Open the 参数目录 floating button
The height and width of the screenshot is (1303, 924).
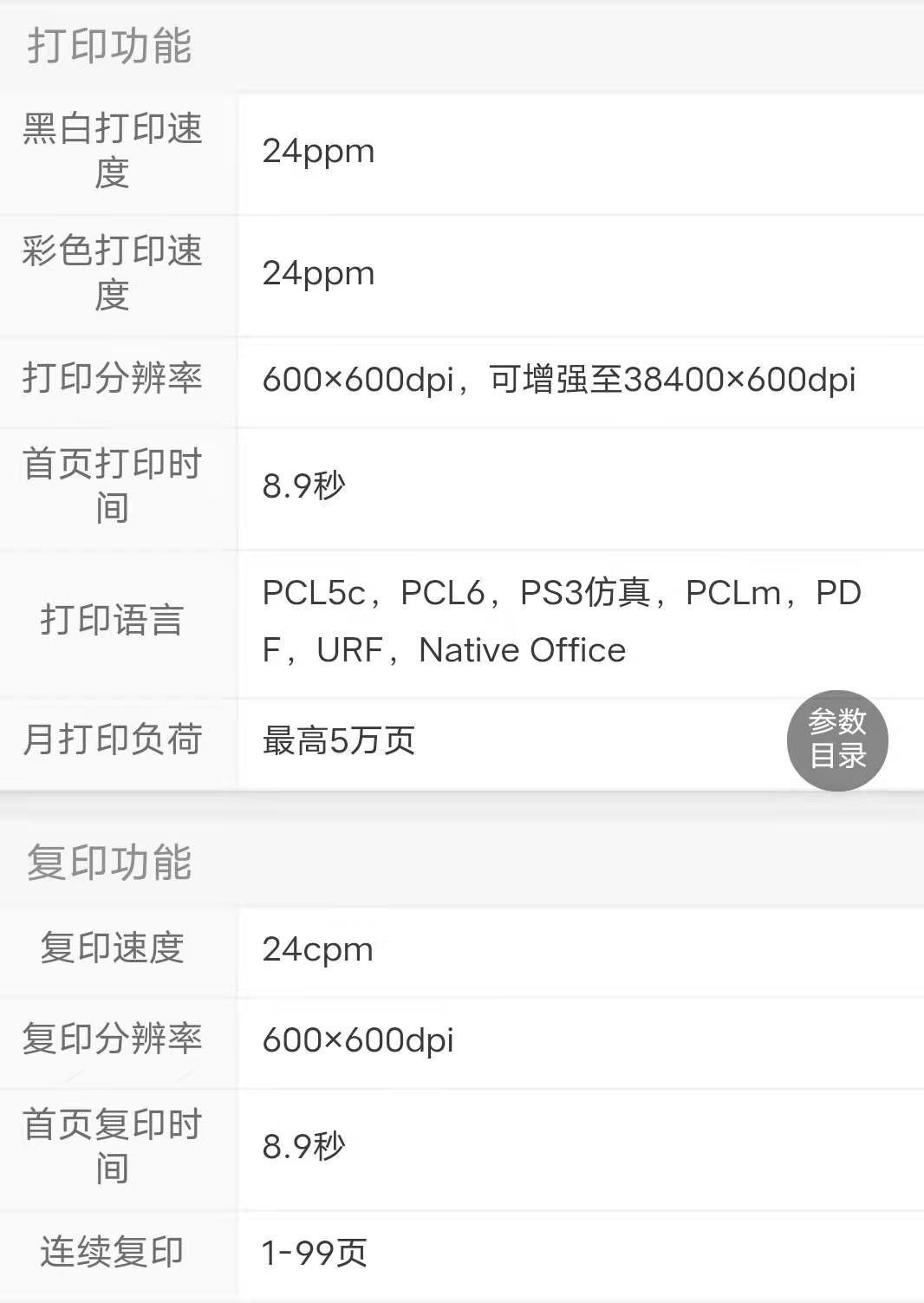click(x=837, y=740)
